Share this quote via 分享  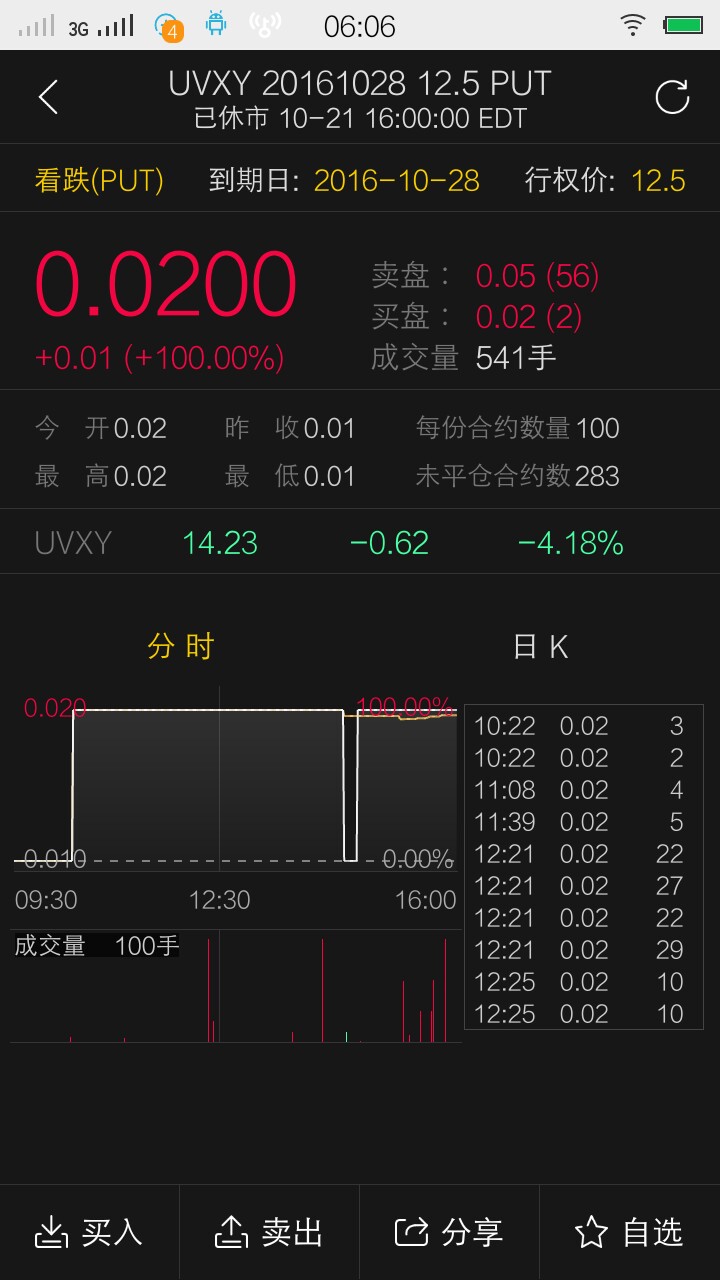click(x=450, y=1232)
